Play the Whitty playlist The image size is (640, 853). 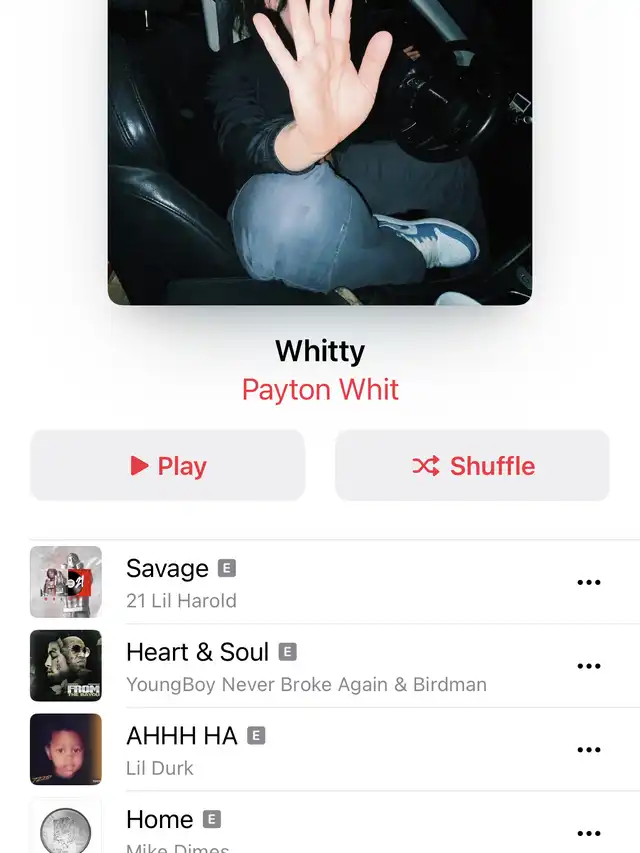pos(167,466)
